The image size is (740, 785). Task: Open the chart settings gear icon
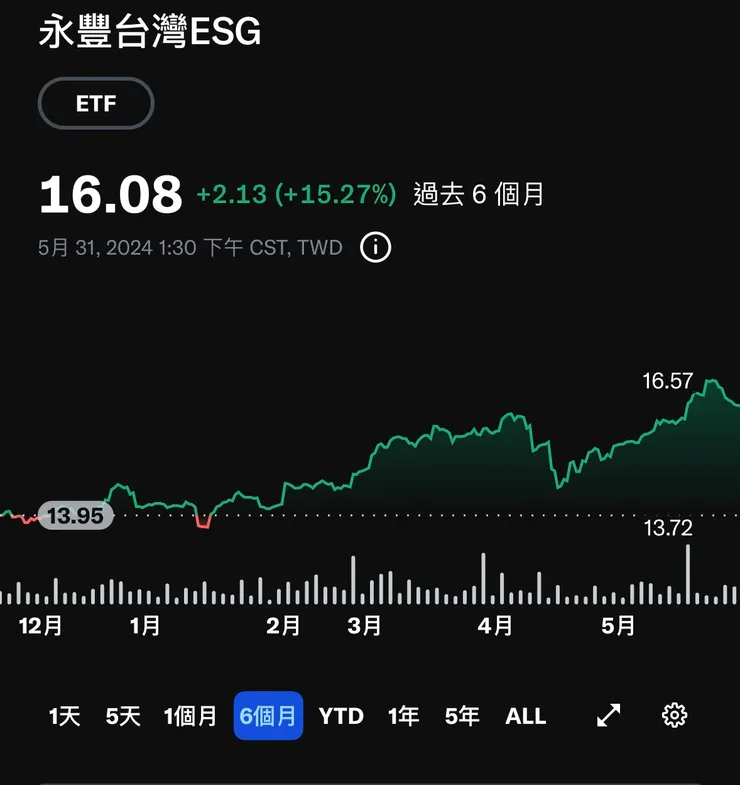click(x=674, y=717)
